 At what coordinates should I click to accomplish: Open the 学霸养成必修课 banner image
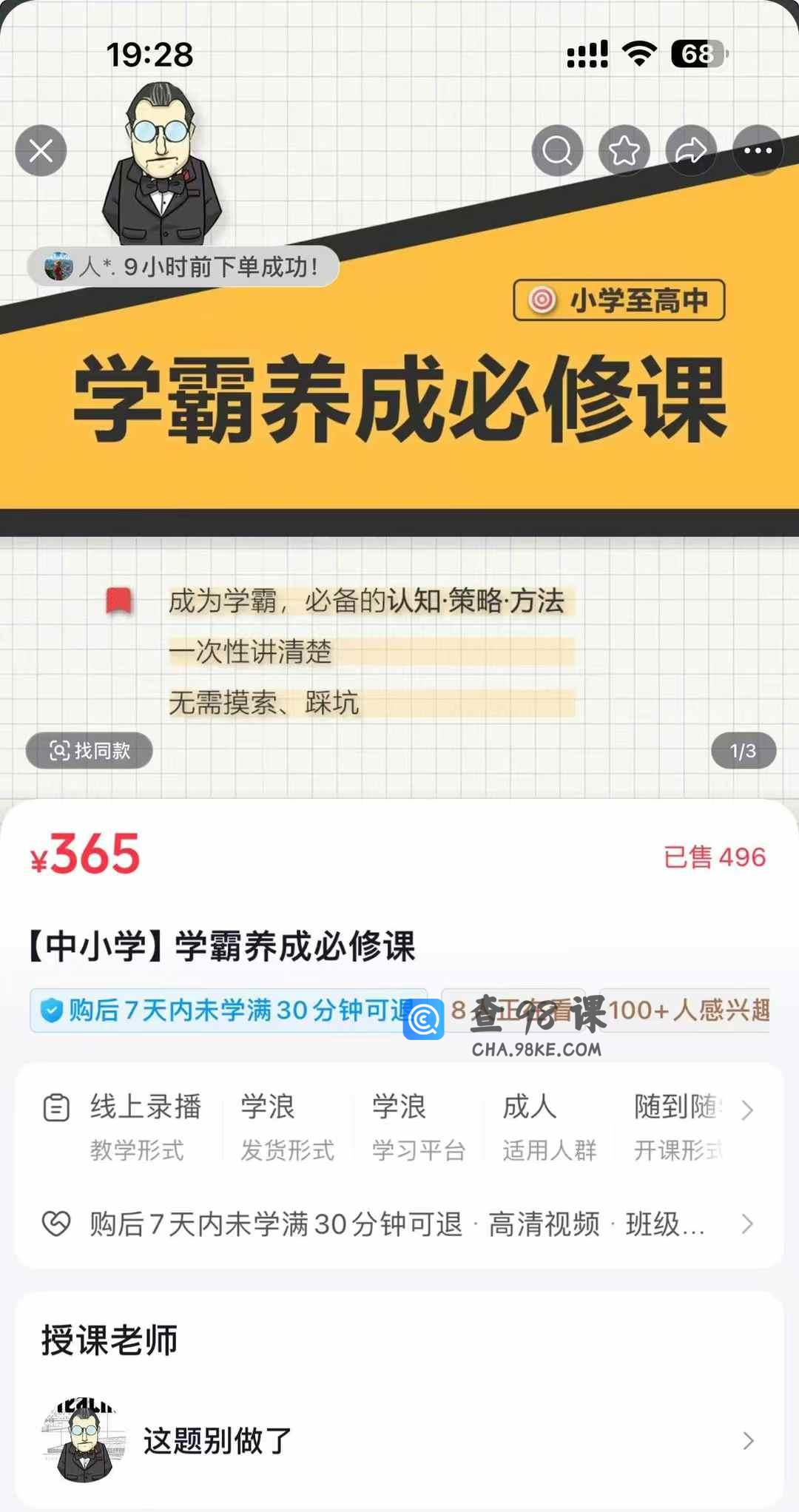pyautogui.click(x=399, y=399)
